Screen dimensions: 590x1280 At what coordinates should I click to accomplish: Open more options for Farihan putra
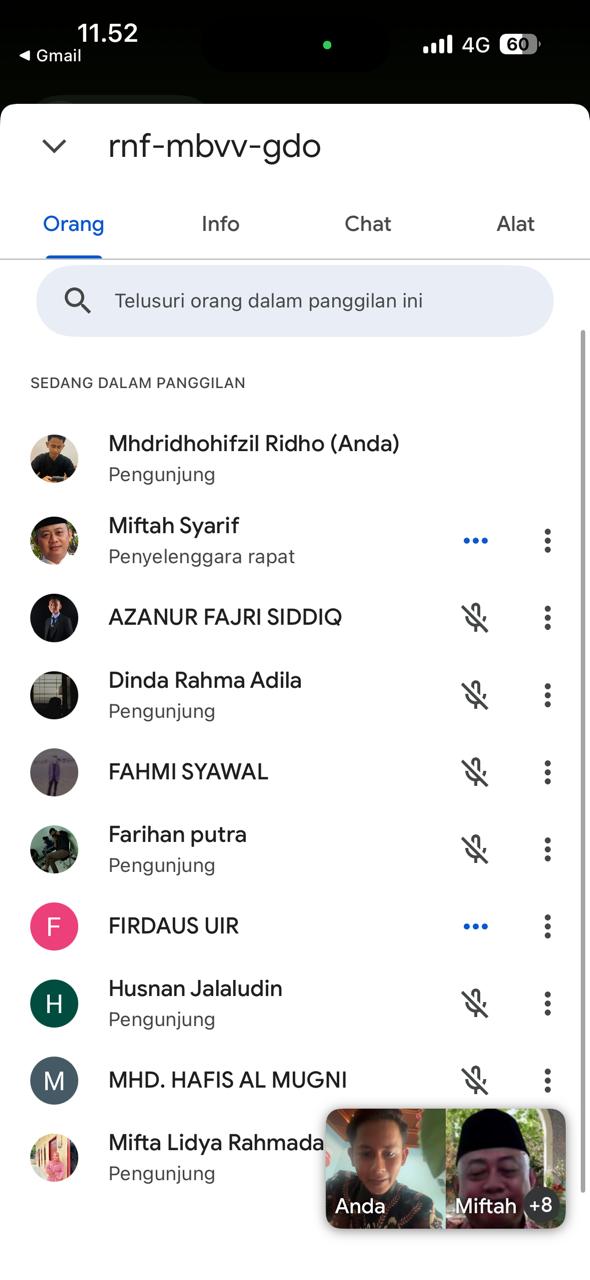click(547, 849)
